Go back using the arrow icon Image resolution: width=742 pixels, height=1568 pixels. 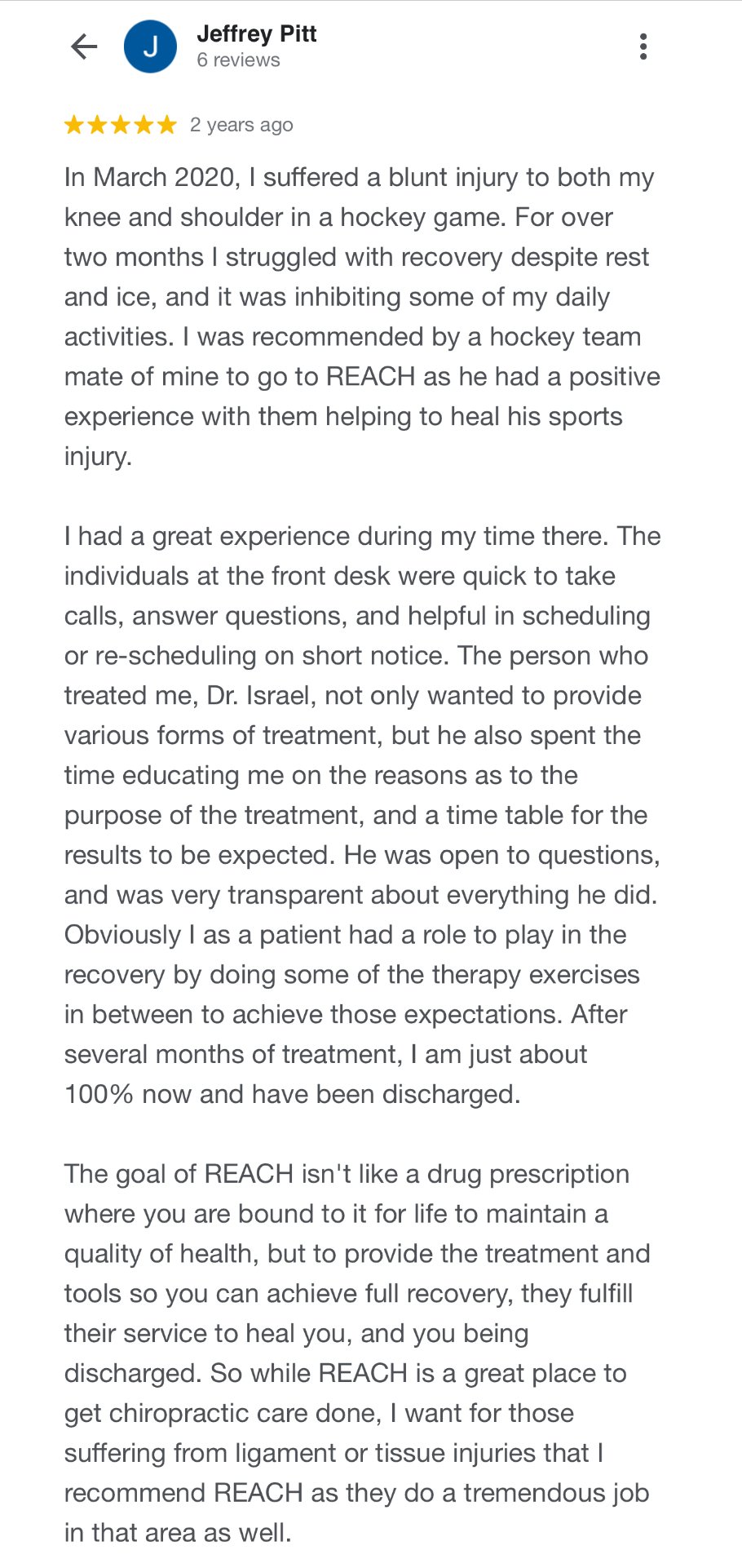(x=84, y=47)
